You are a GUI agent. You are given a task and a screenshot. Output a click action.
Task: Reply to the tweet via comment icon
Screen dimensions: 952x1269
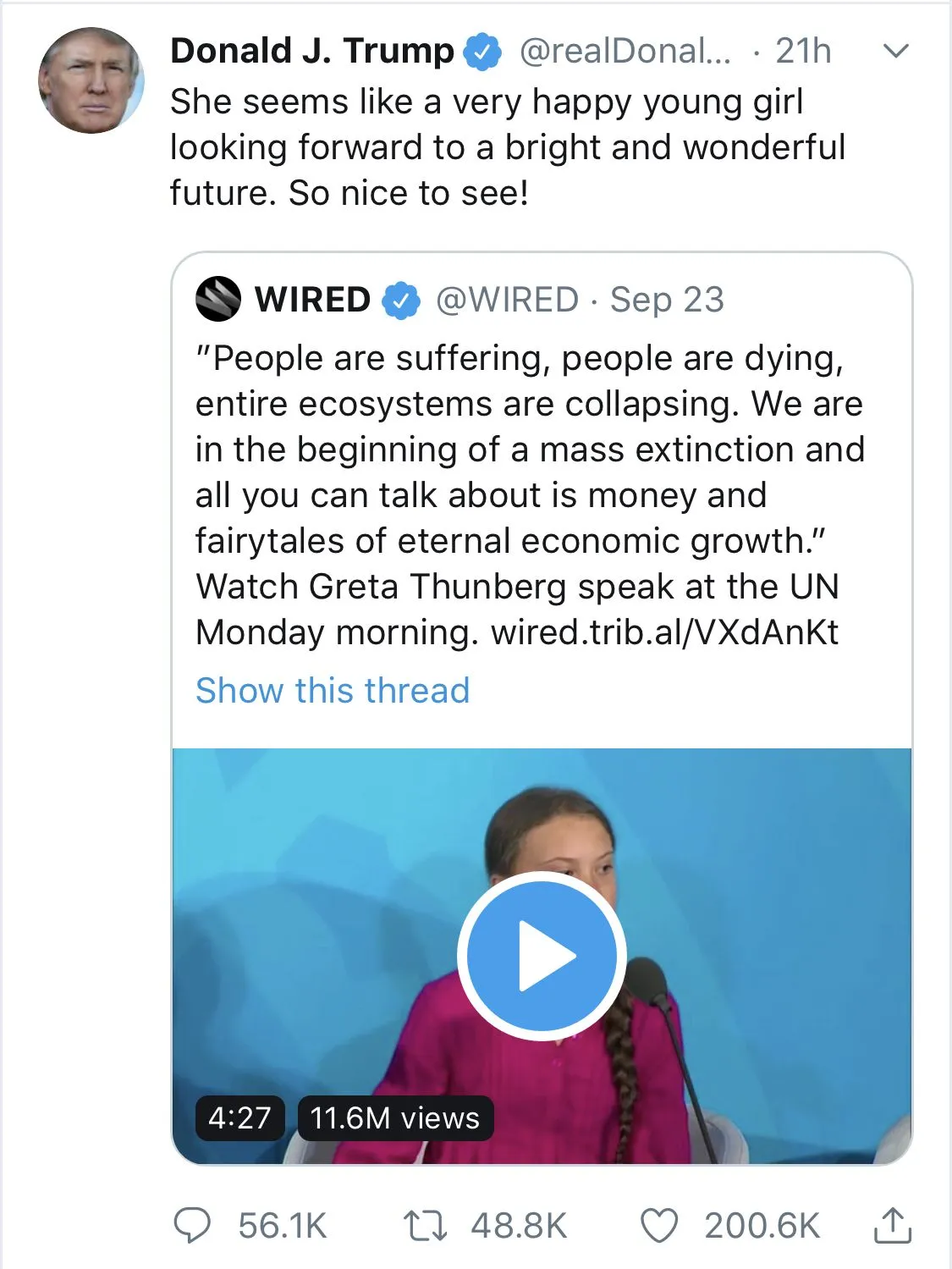(x=192, y=1225)
